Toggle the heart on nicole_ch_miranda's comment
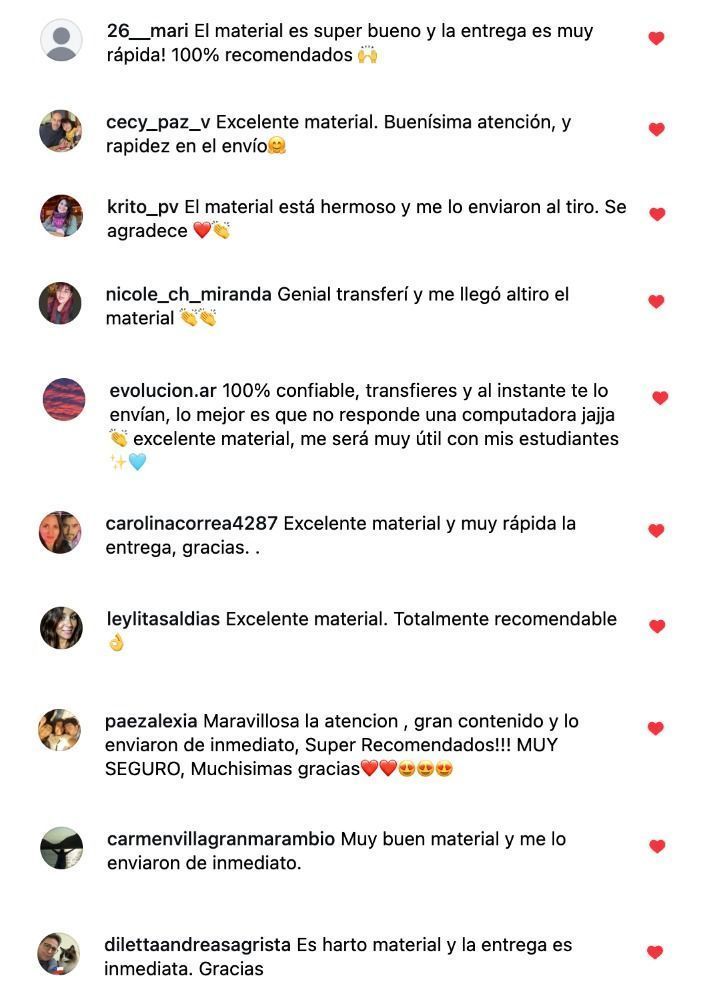 pyautogui.click(x=657, y=302)
